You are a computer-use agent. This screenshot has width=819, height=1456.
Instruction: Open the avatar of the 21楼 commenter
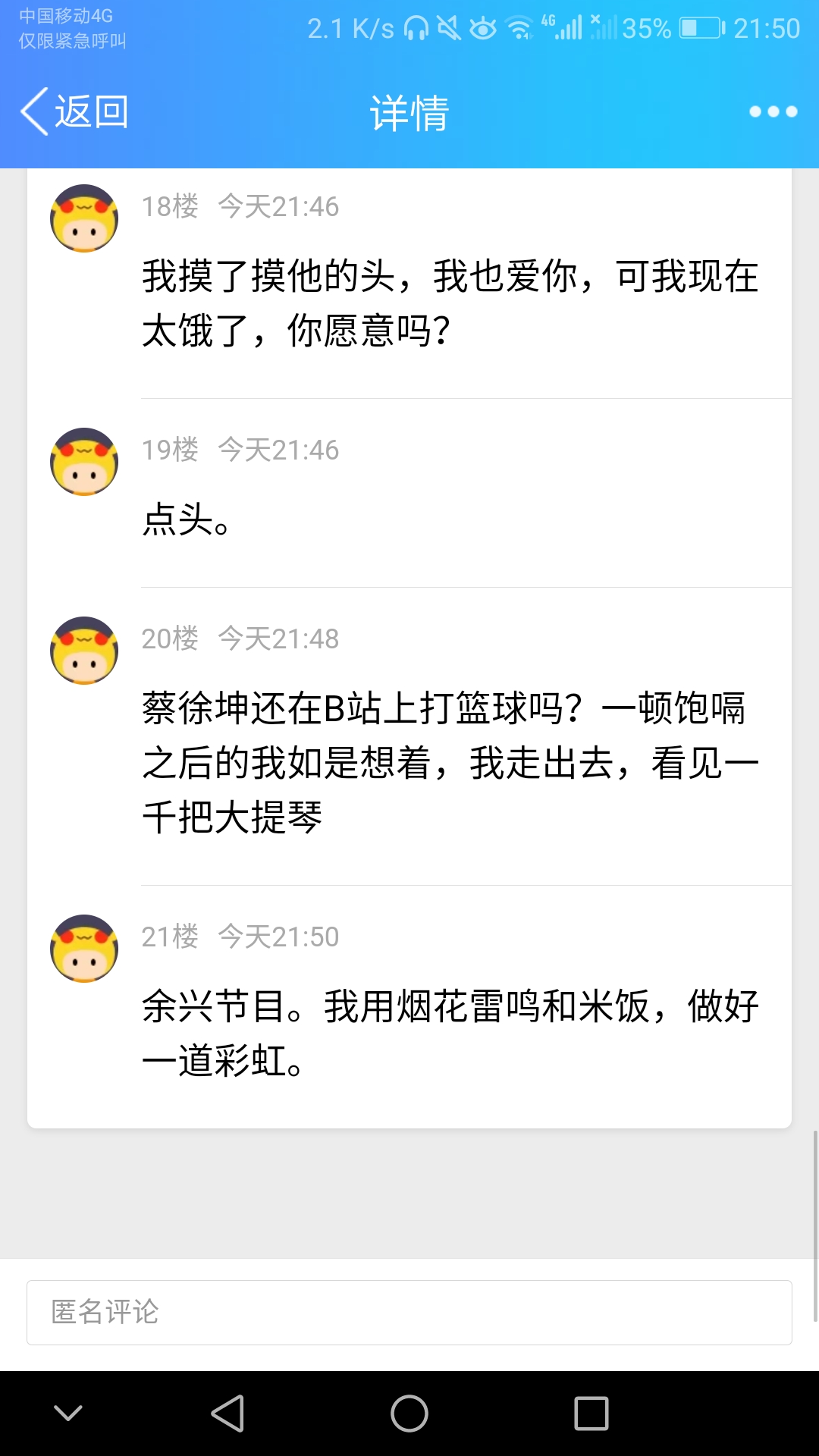(x=84, y=949)
